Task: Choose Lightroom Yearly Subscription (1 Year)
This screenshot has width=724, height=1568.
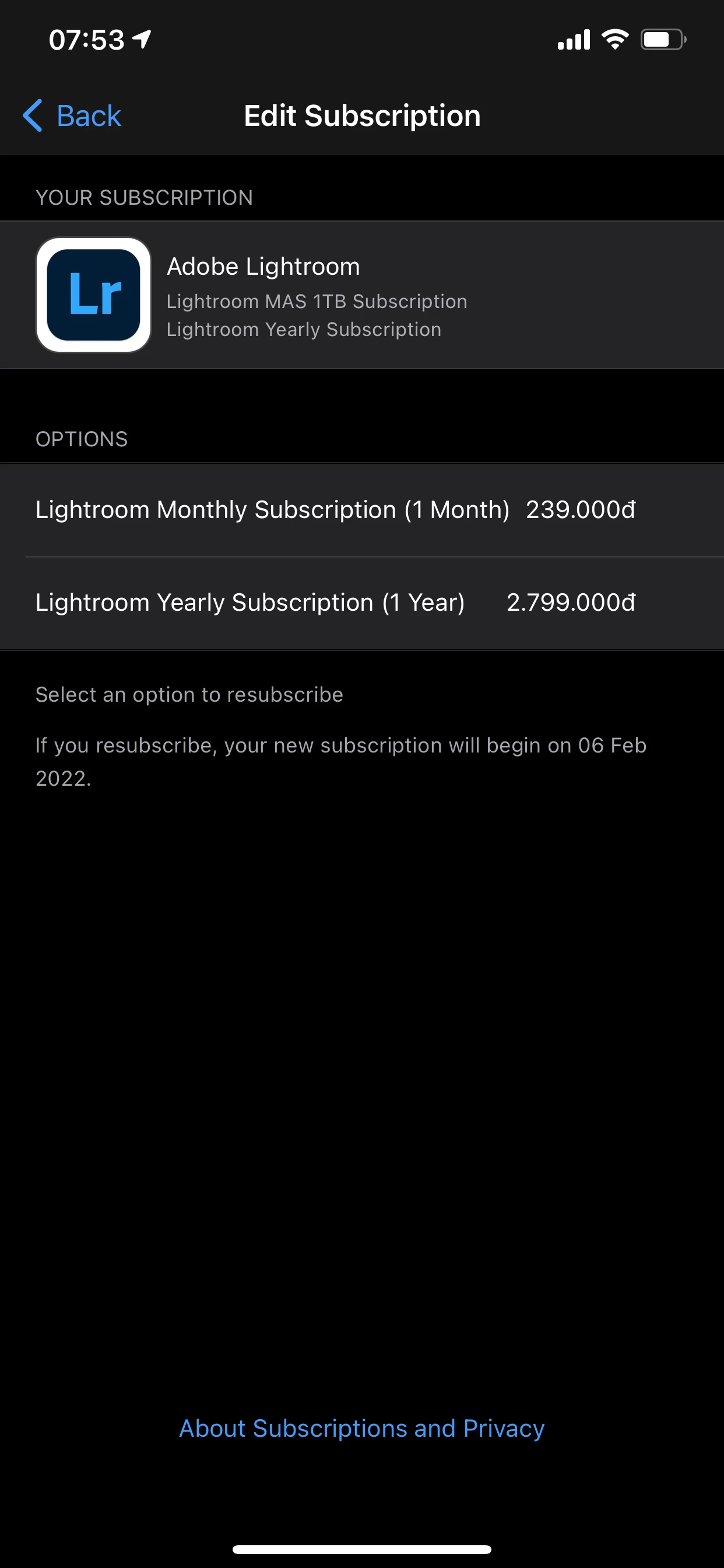Action: point(335,603)
